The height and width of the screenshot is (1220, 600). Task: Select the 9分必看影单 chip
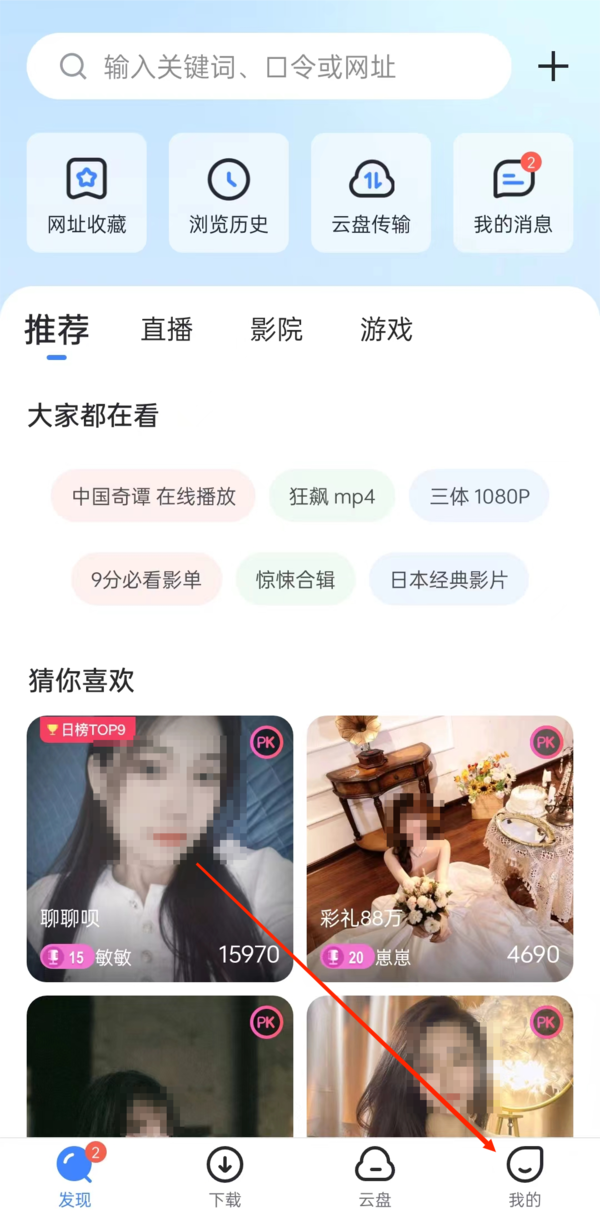click(146, 579)
